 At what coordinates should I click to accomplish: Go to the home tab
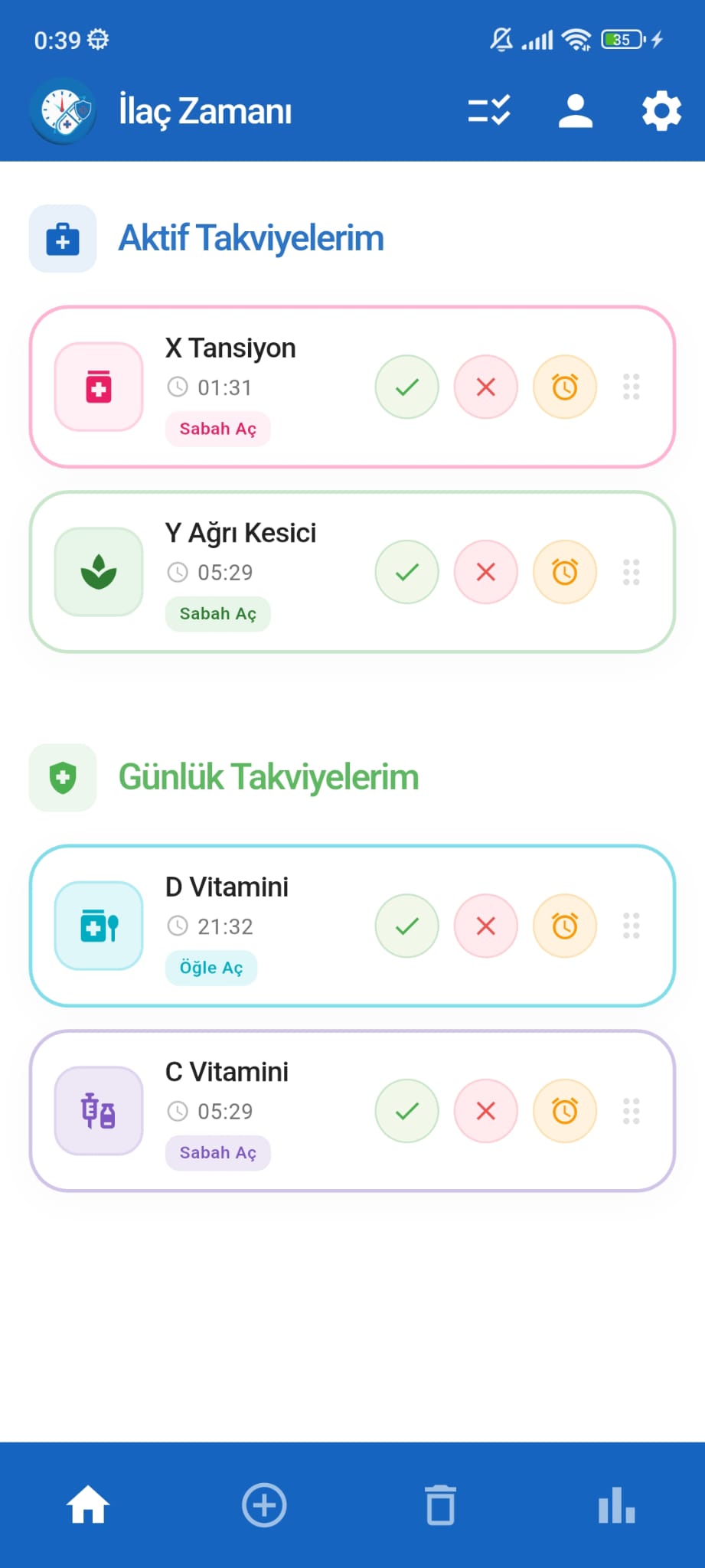coord(88,1505)
